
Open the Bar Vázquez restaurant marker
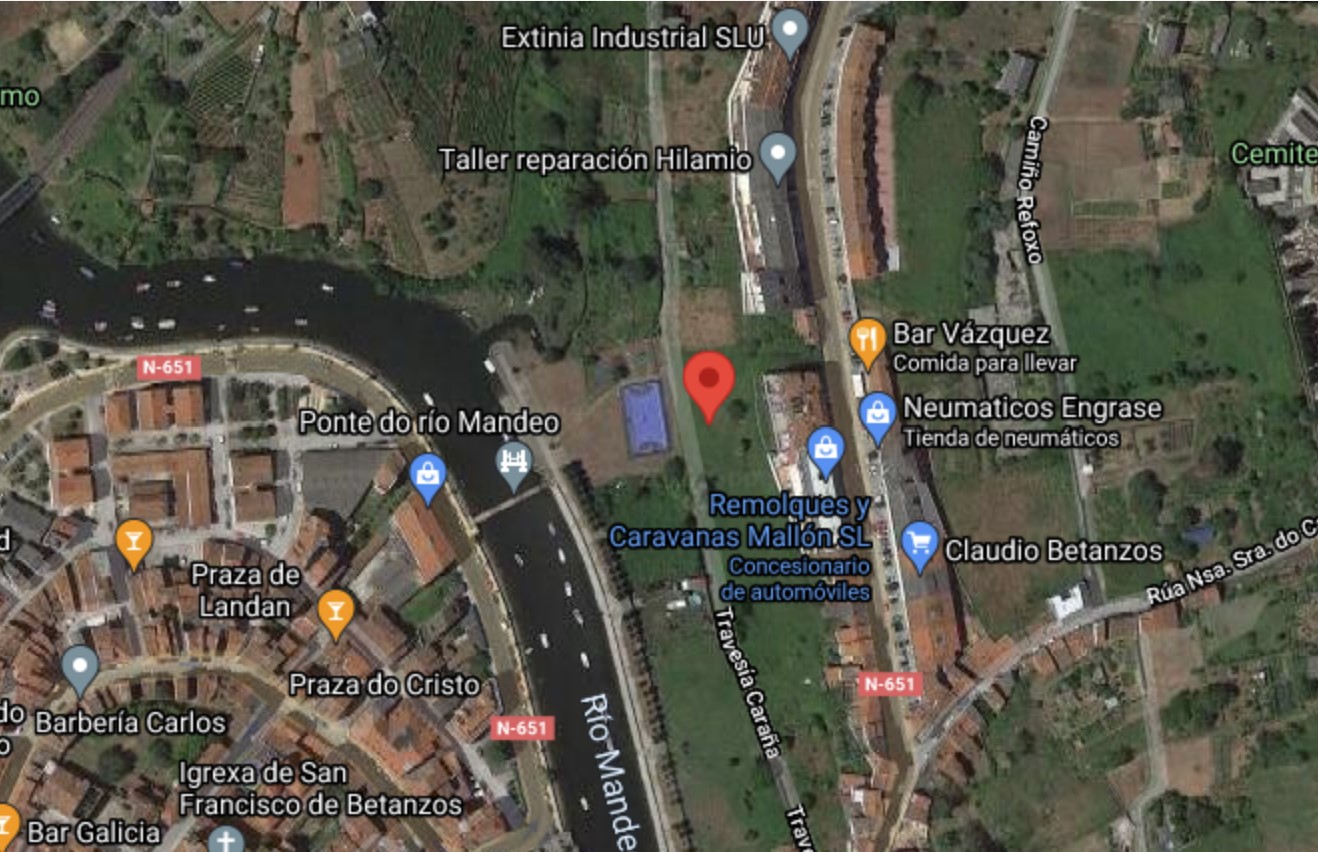click(867, 341)
